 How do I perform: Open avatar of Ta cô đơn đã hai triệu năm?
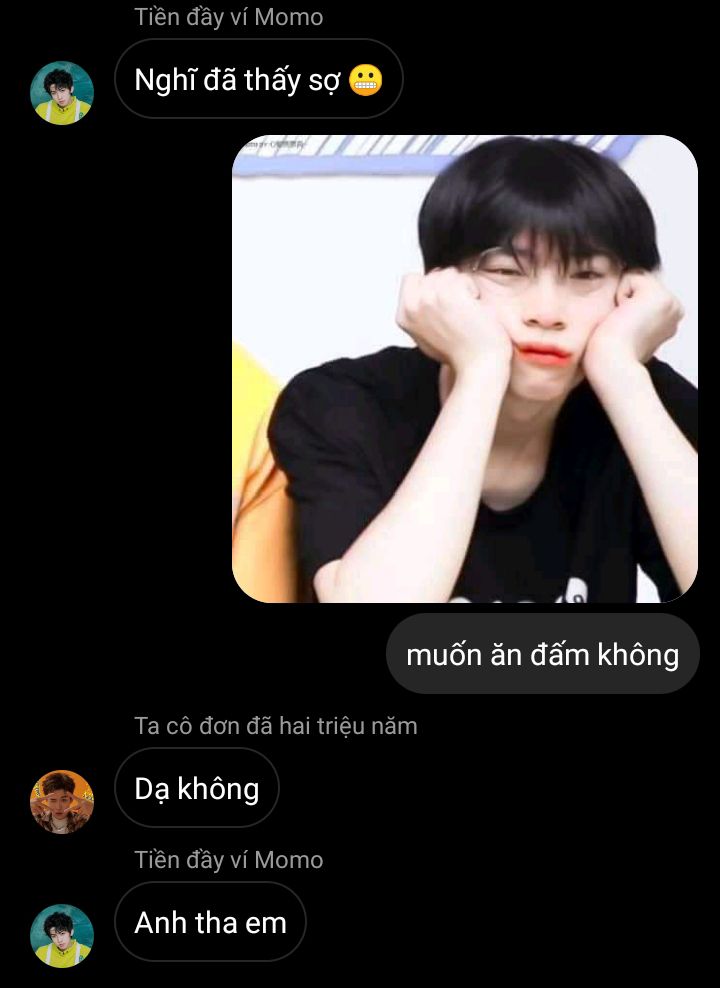(62, 801)
